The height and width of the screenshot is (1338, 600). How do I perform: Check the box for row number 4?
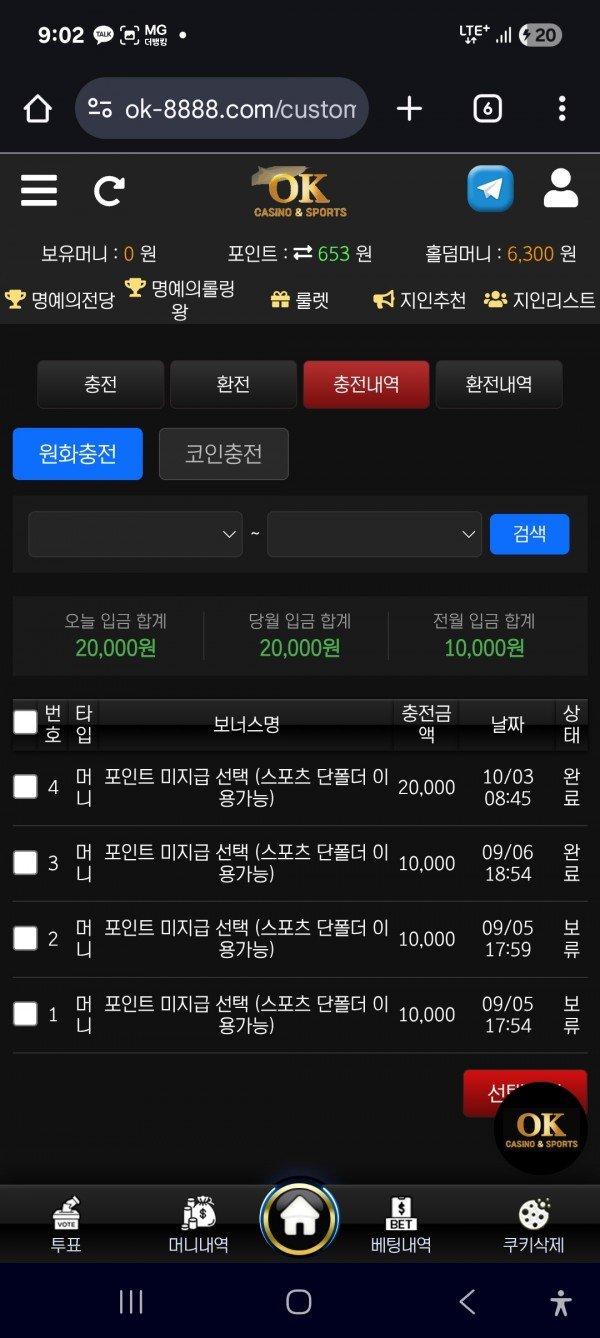tap(25, 787)
